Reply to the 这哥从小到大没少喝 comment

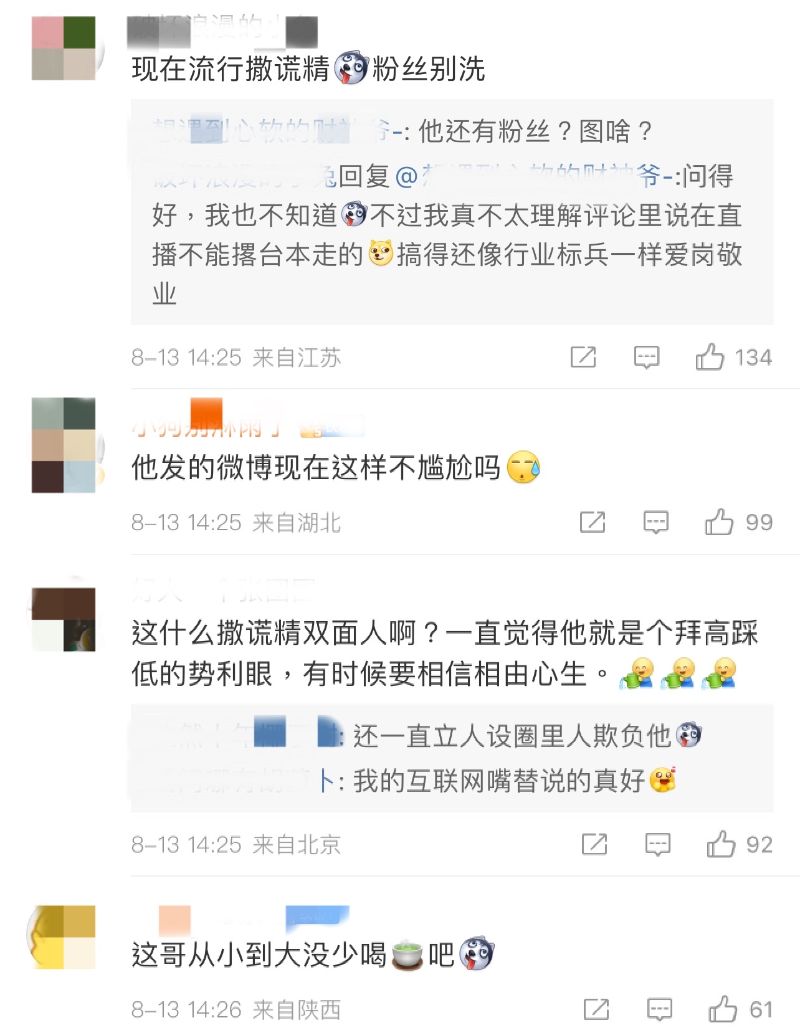click(659, 1010)
